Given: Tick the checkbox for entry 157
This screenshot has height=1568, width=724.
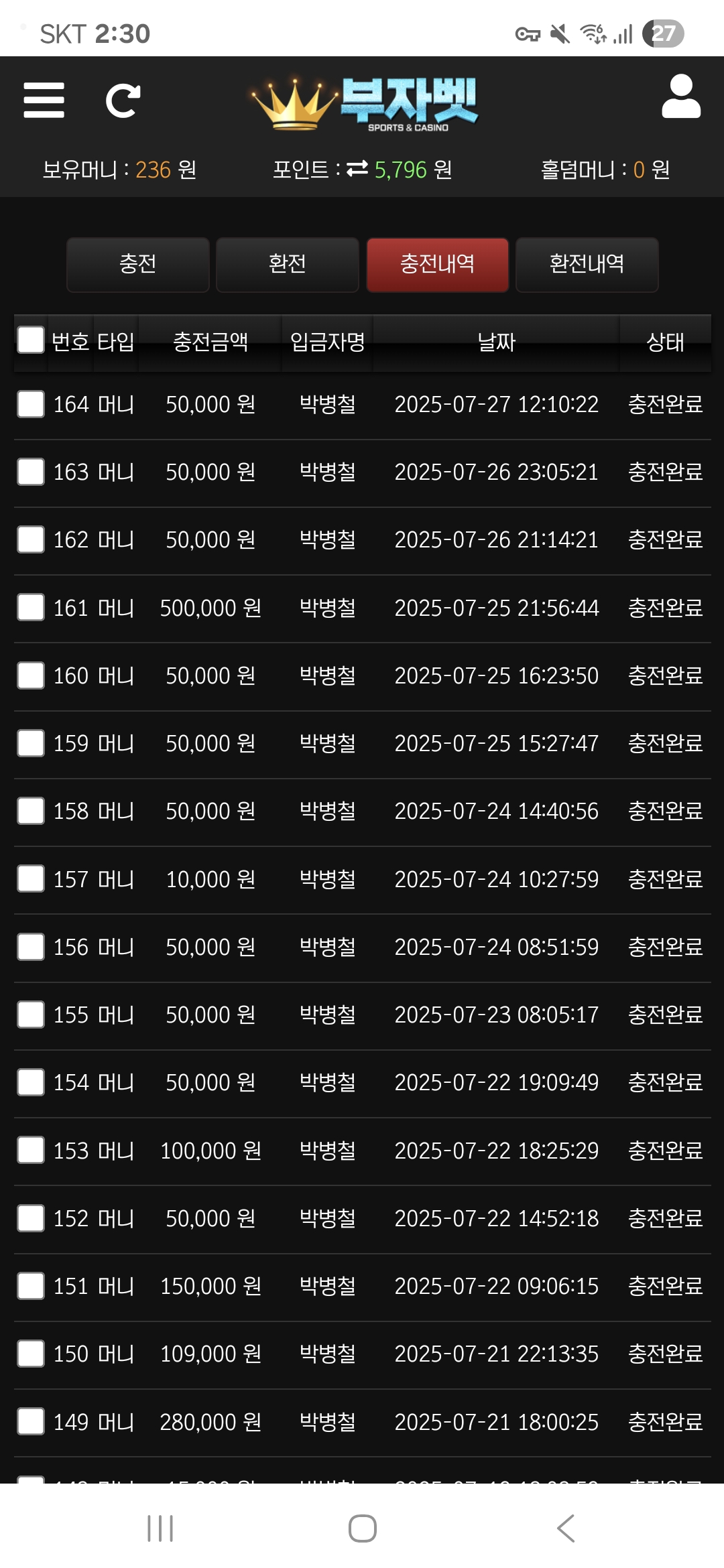Looking at the screenshot, I should pos(31,878).
